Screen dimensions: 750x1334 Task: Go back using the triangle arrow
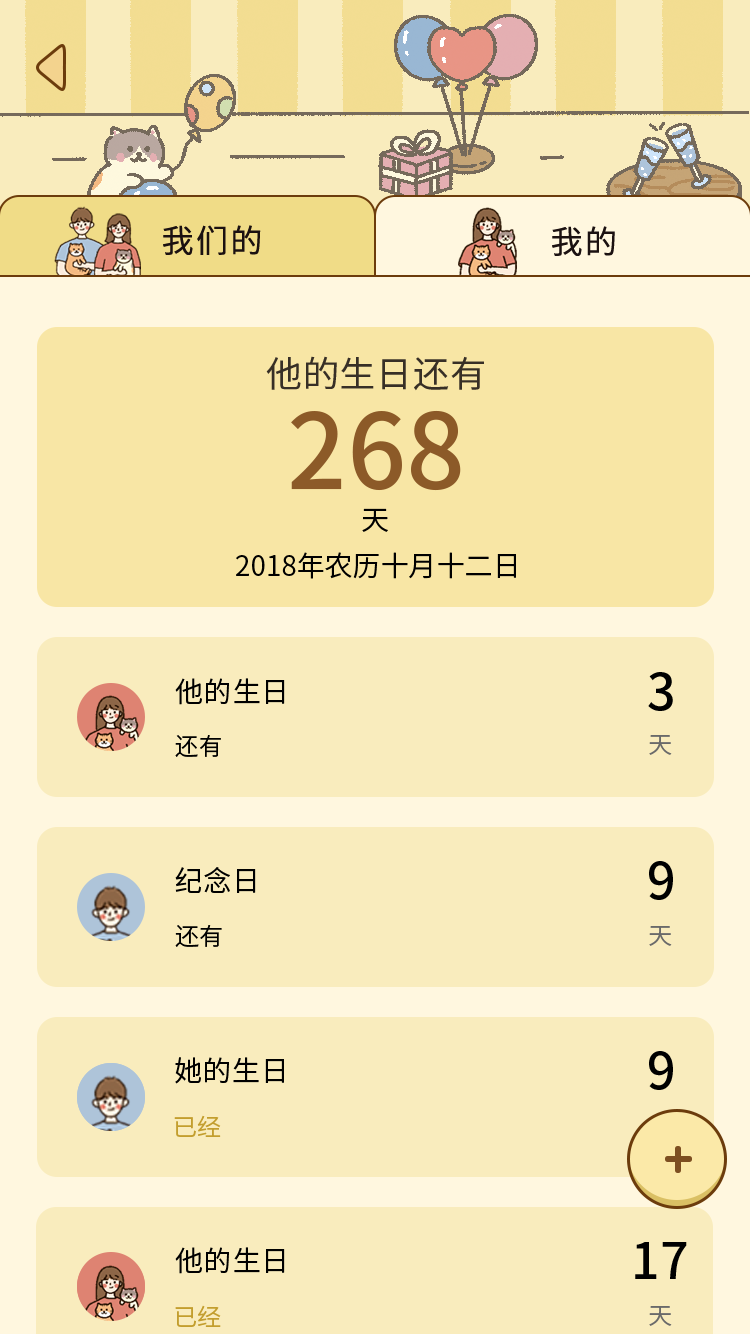52,68
